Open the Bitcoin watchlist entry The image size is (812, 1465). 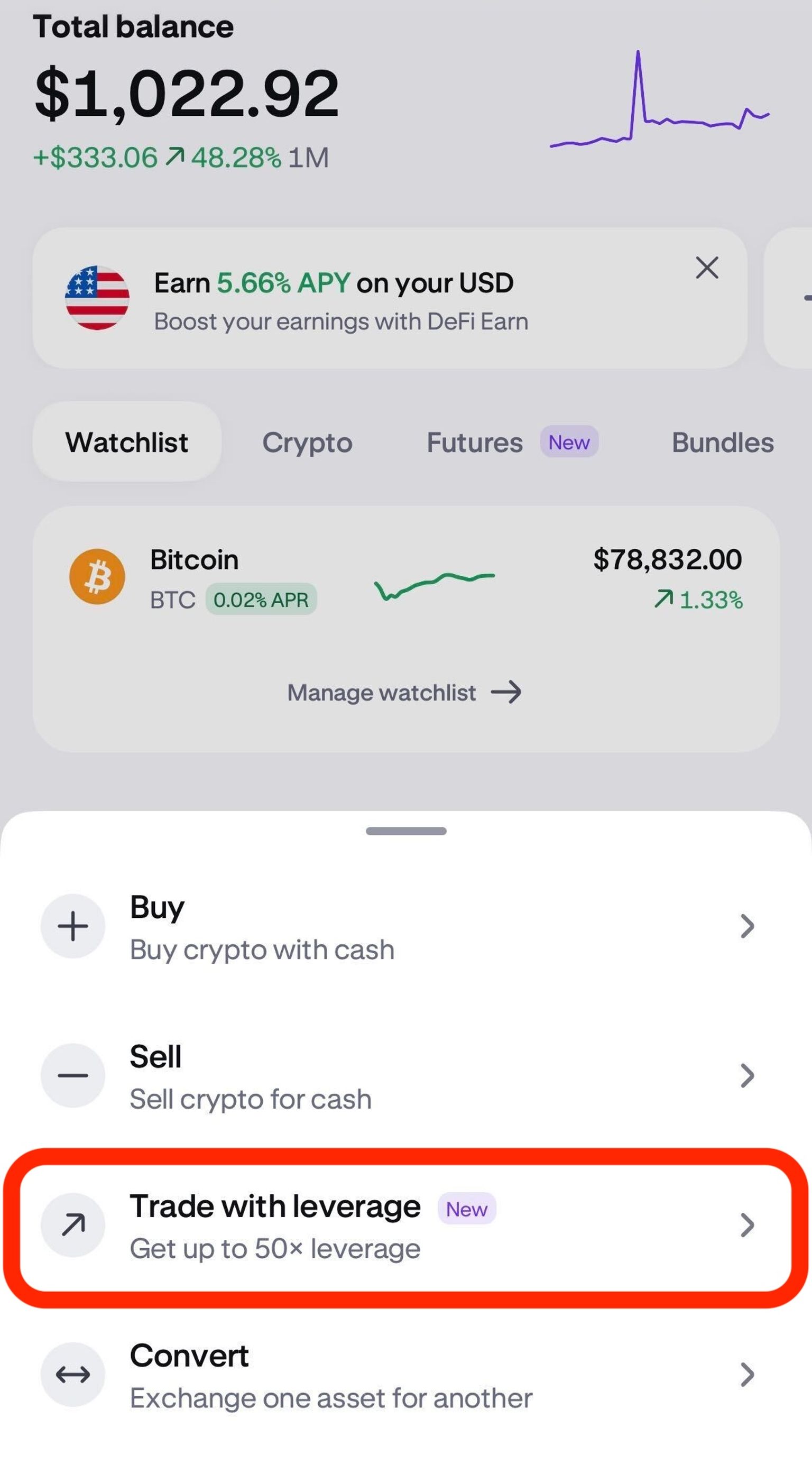click(x=405, y=578)
